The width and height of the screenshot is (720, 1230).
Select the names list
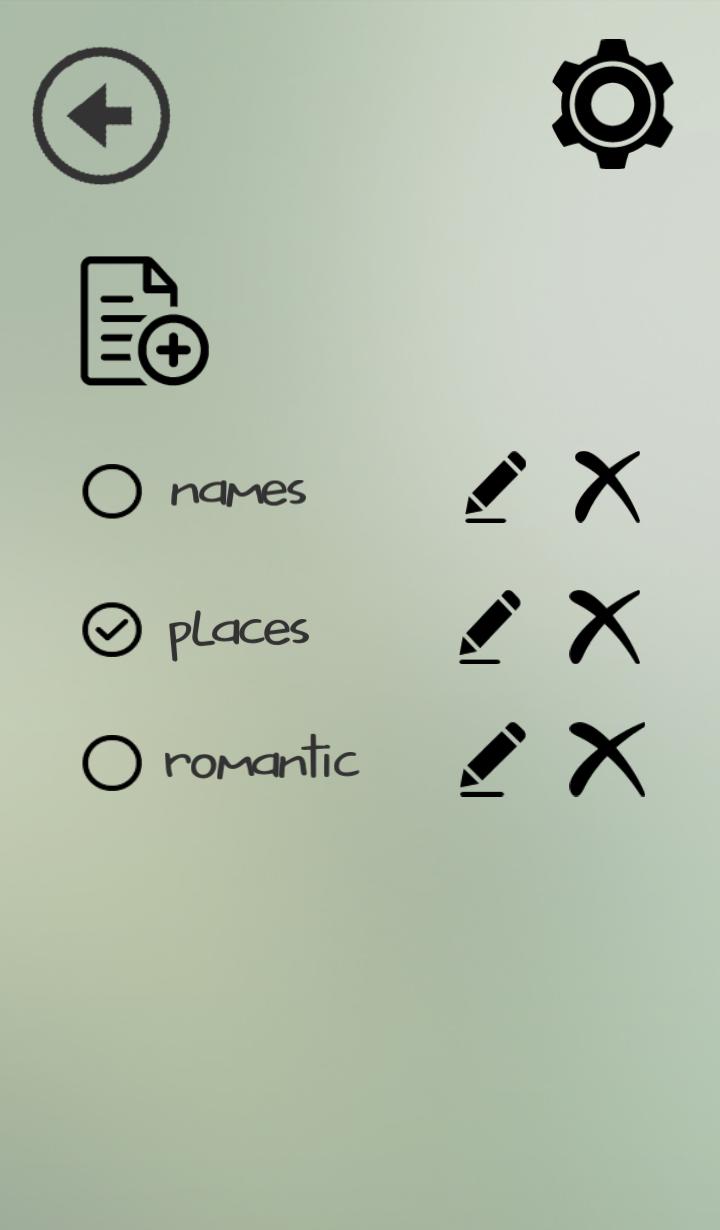pyautogui.click(x=112, y=491)
